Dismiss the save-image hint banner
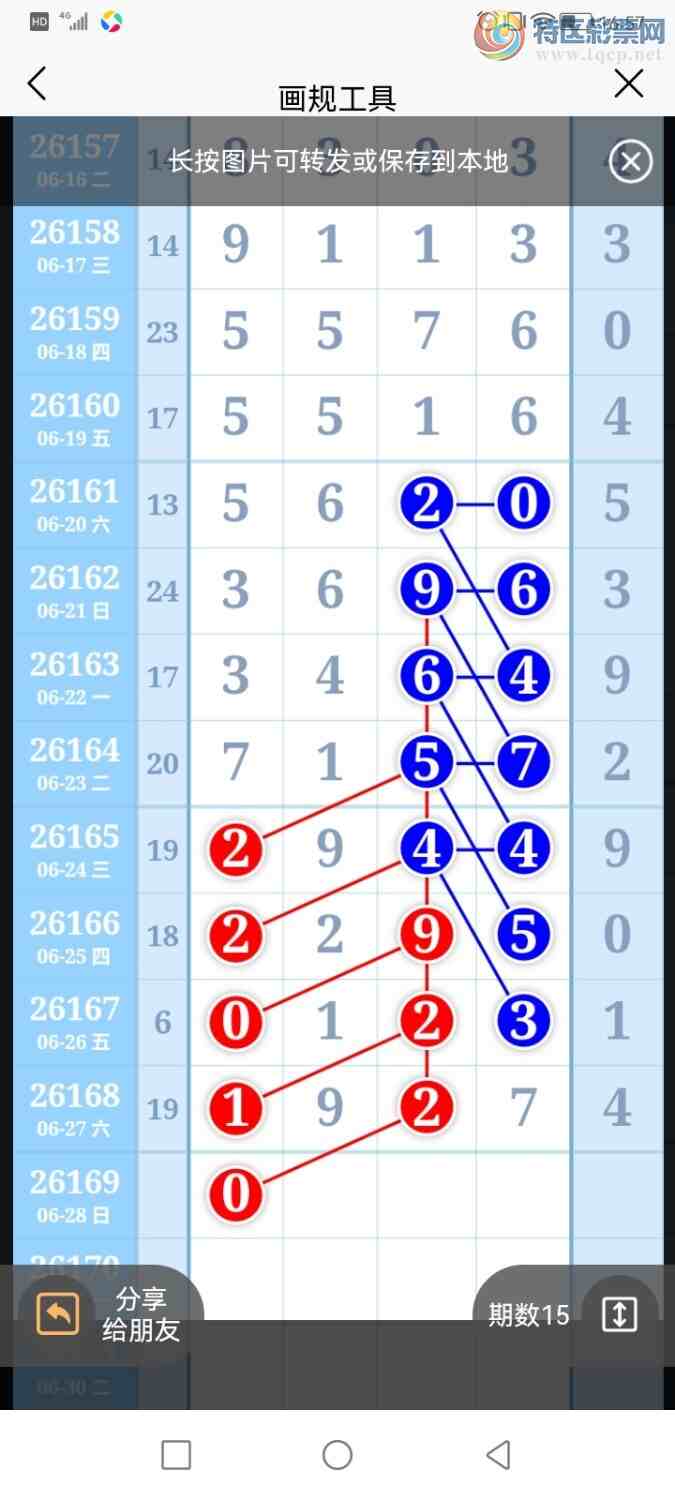Viewport: 675px width, 1500px height. 631,161
